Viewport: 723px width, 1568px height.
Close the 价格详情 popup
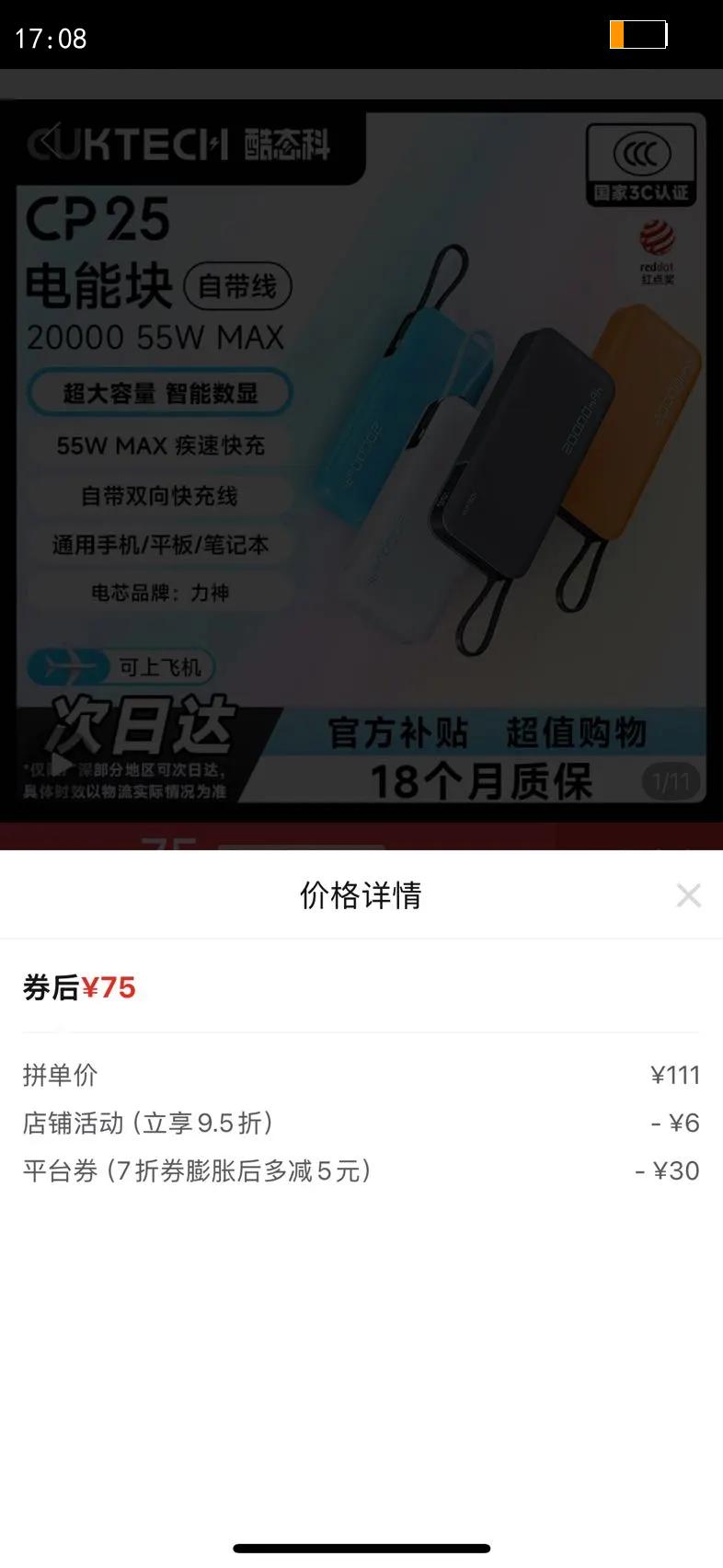coord(689,894)
